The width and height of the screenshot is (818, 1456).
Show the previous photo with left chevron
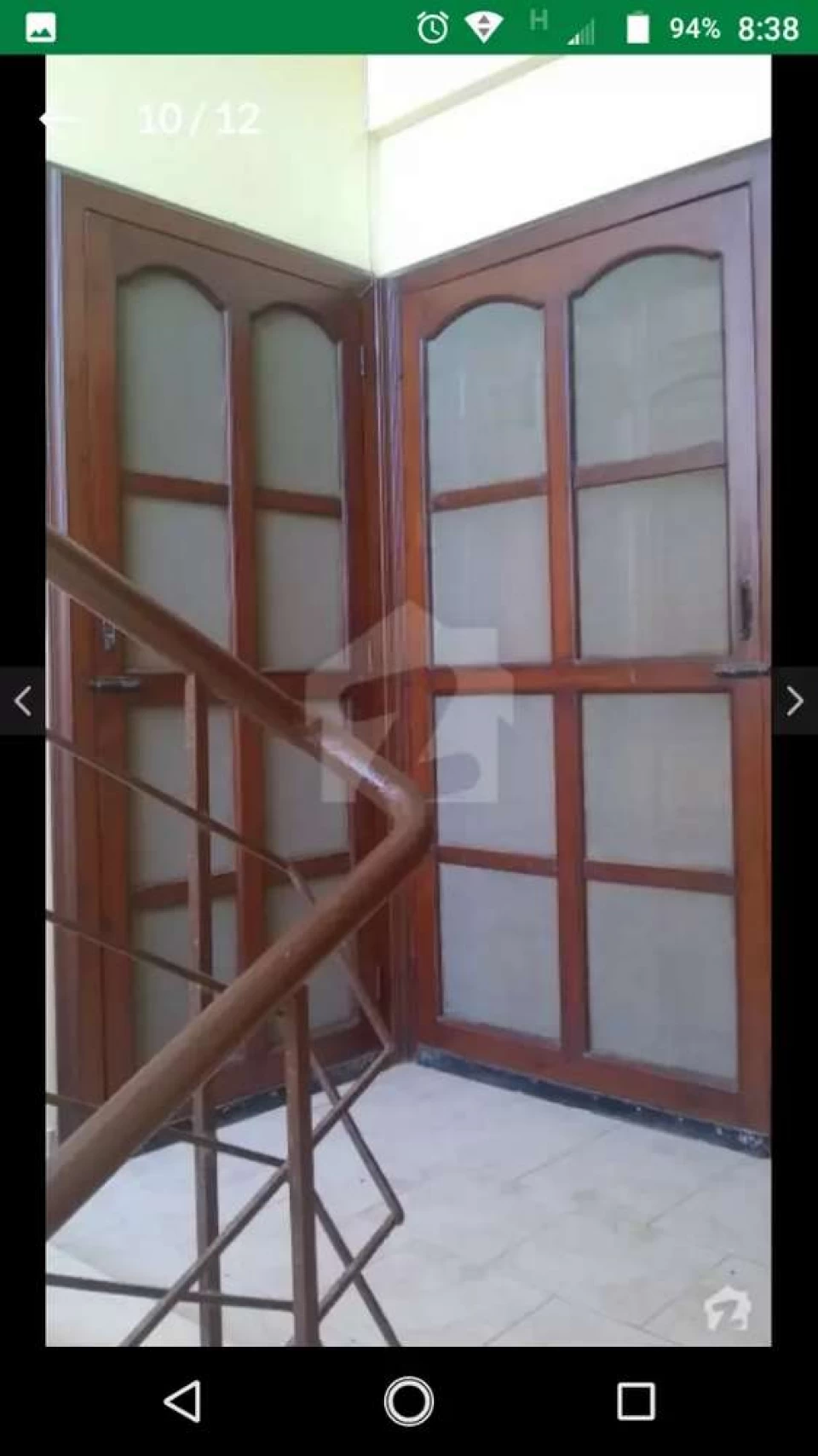click(x=23, y=701)
